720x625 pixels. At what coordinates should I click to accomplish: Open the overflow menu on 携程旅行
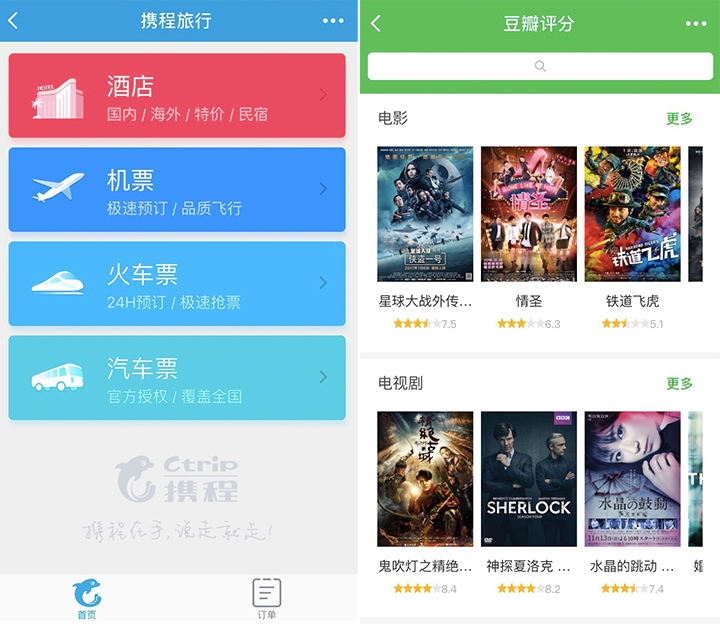click(x=333, y=21)
